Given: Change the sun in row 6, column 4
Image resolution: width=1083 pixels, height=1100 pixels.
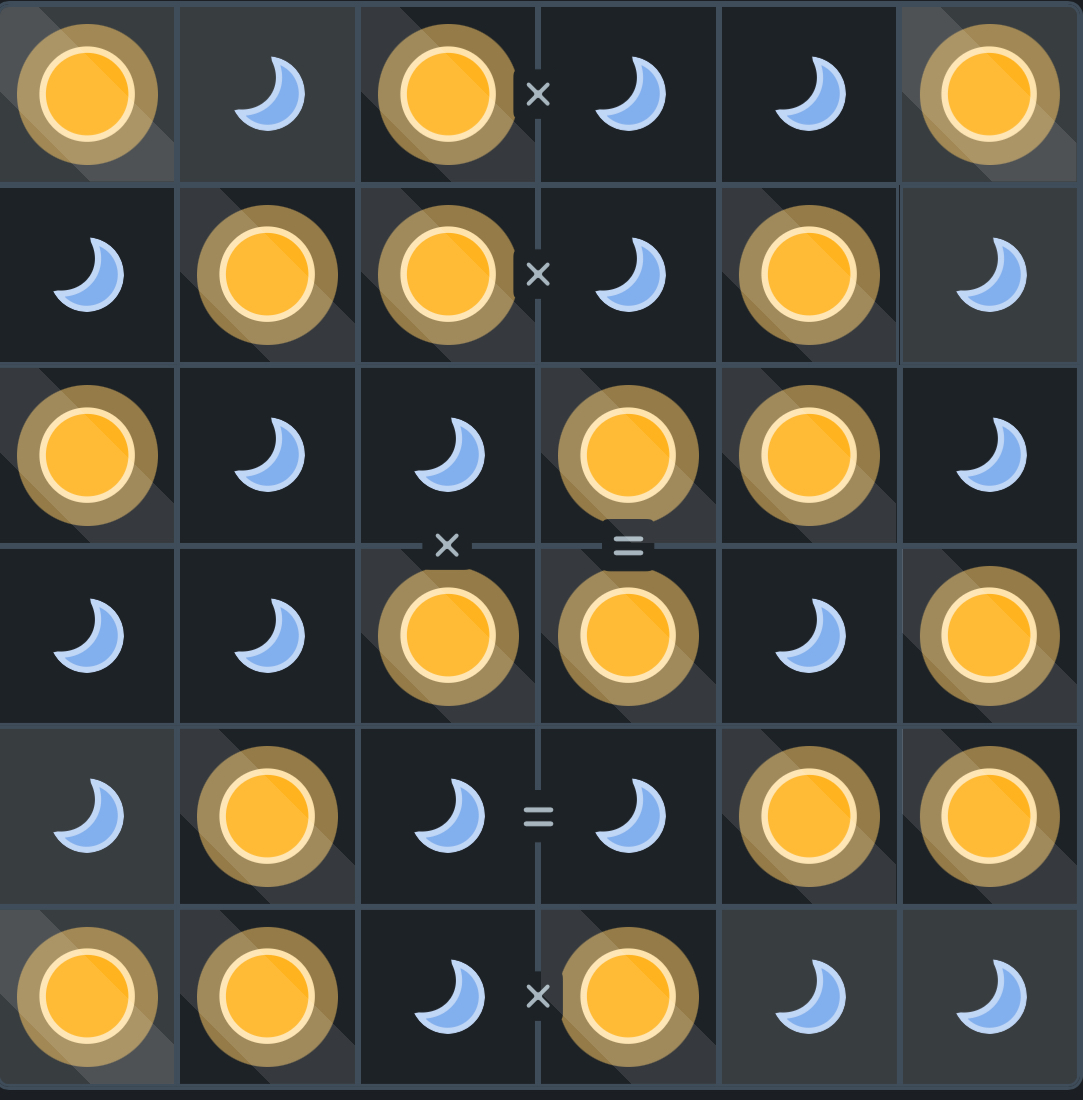Looking at the screenshot, I should (x=628, y=997).
